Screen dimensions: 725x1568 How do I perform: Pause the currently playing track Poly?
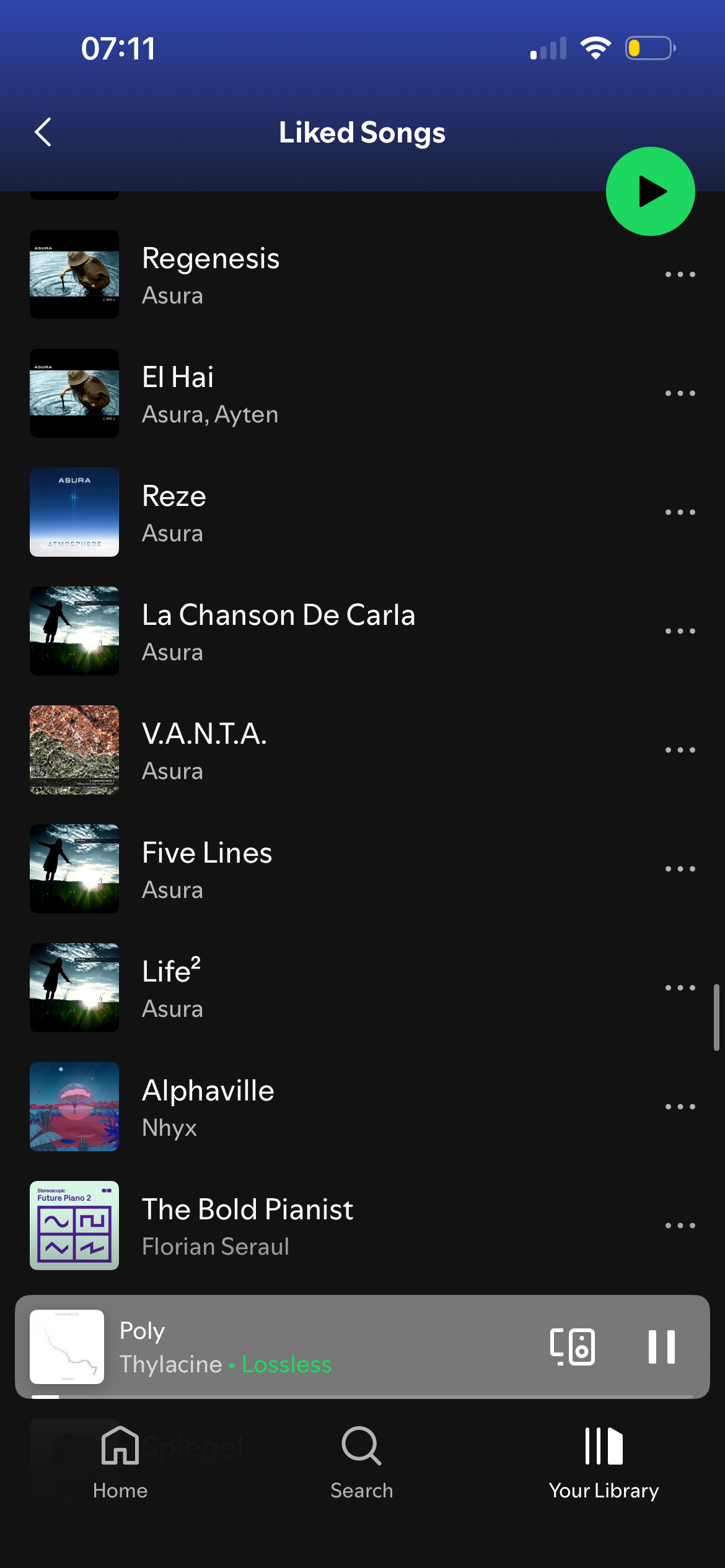pyautogui.click(x=661, y=1346)
